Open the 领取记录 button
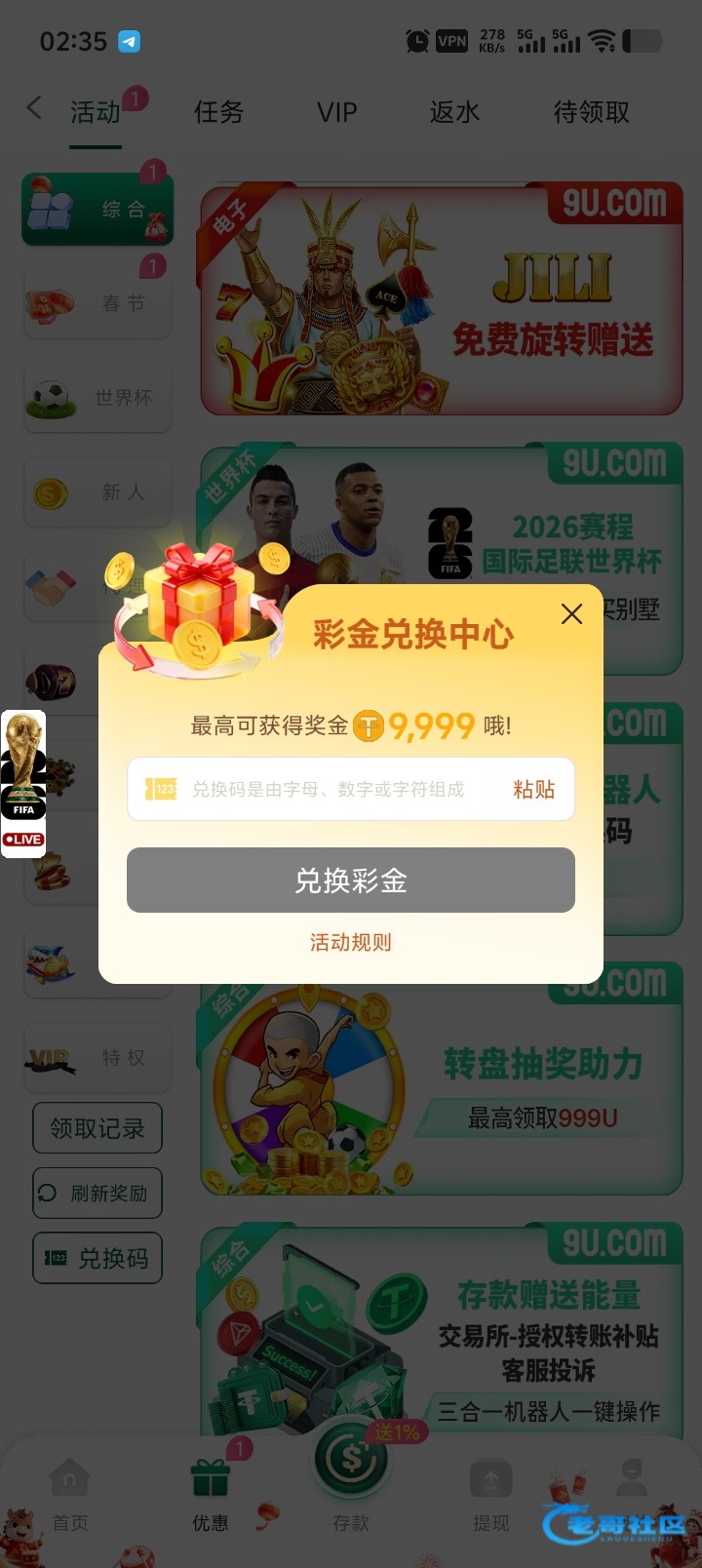This screenshot has width=702, height=1568. pos(97,1128)
